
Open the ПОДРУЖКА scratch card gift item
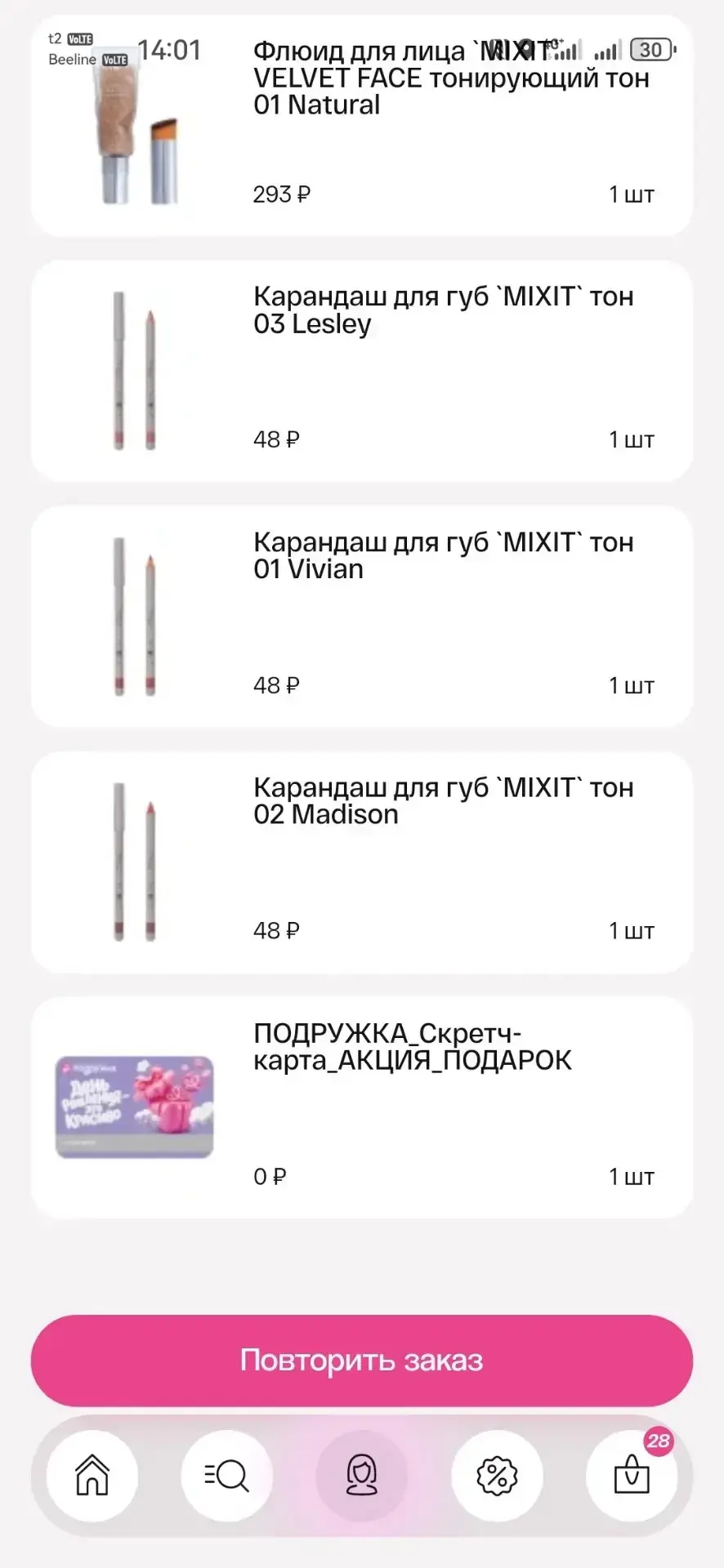[362, 1107]
